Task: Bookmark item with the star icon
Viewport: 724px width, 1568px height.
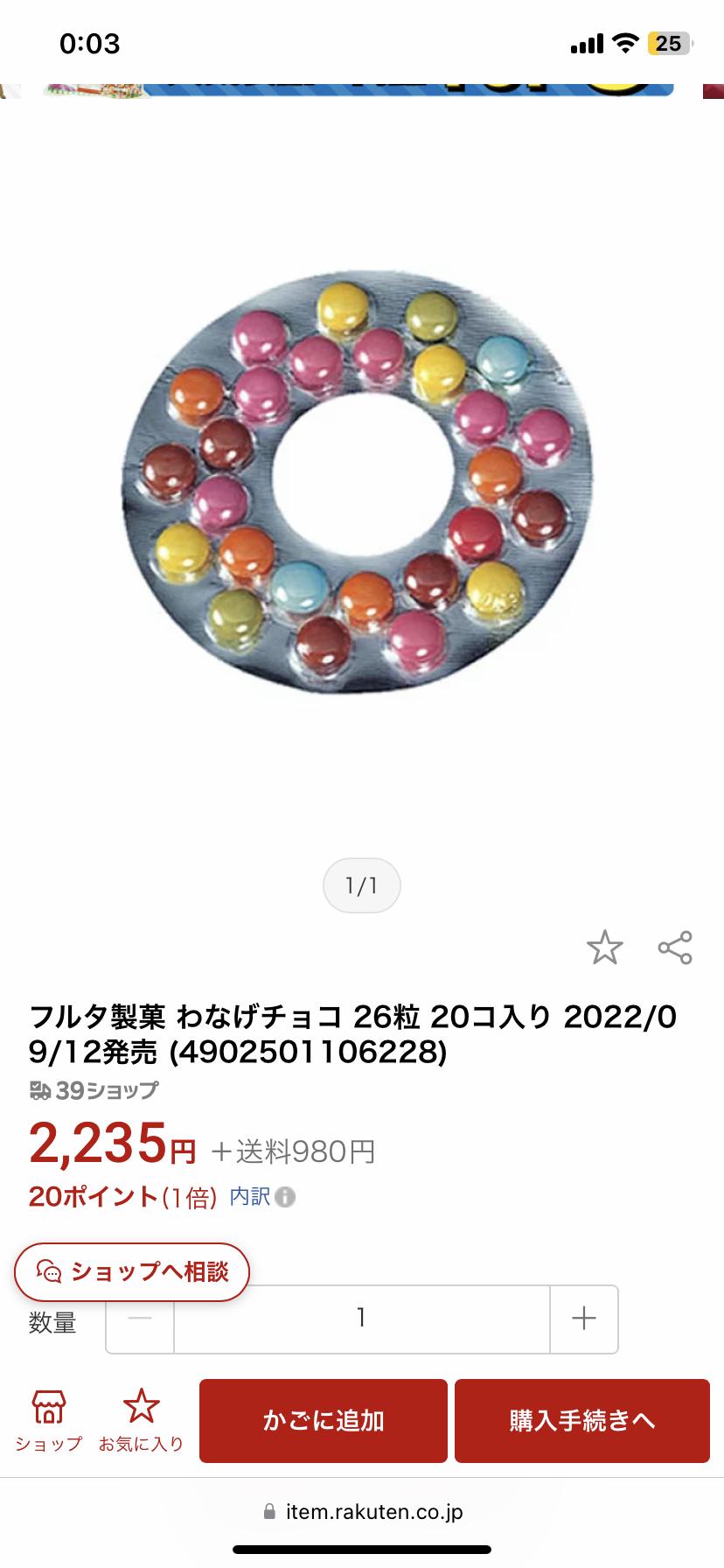Action: [x=604, y=948]
